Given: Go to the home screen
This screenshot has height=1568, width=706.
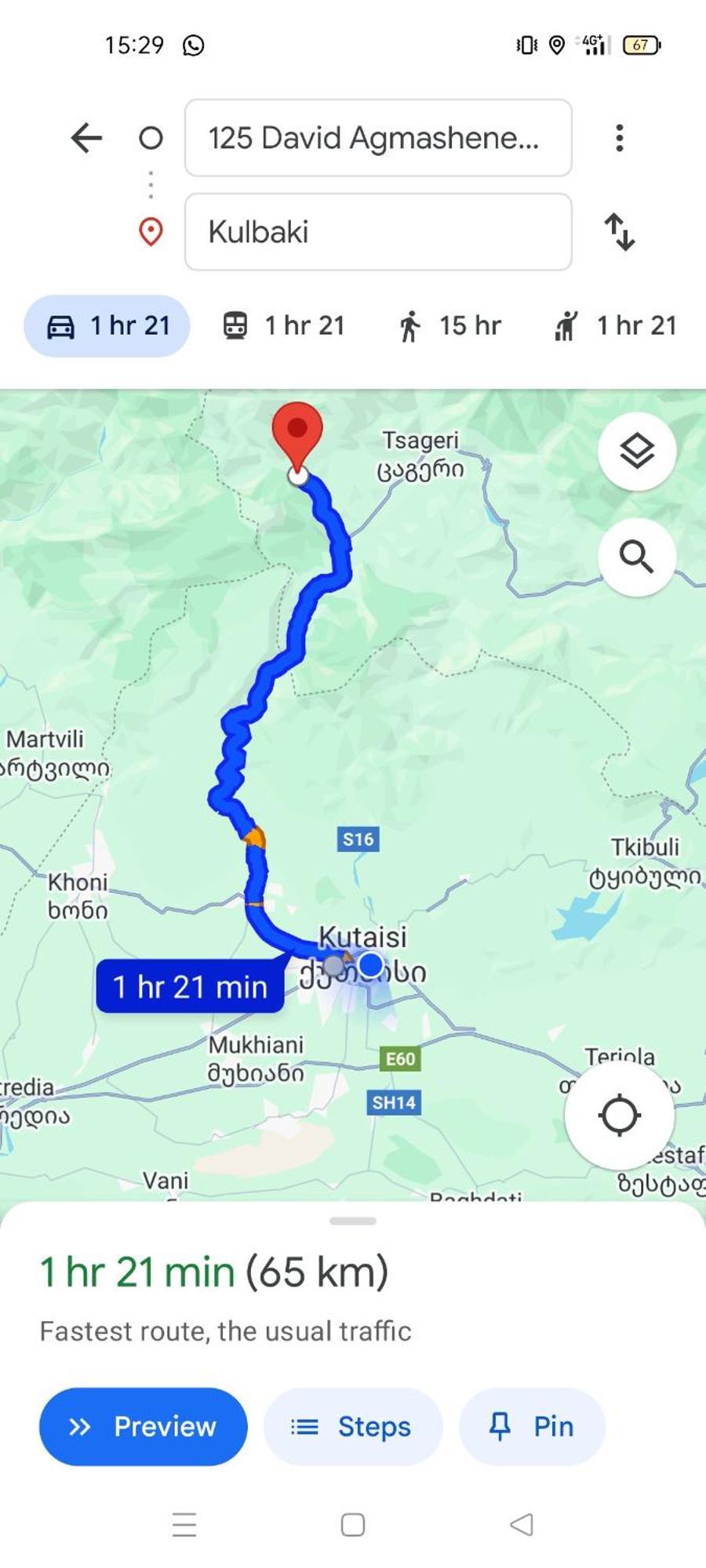Looking at the screenshot, I should [353, 1524].
